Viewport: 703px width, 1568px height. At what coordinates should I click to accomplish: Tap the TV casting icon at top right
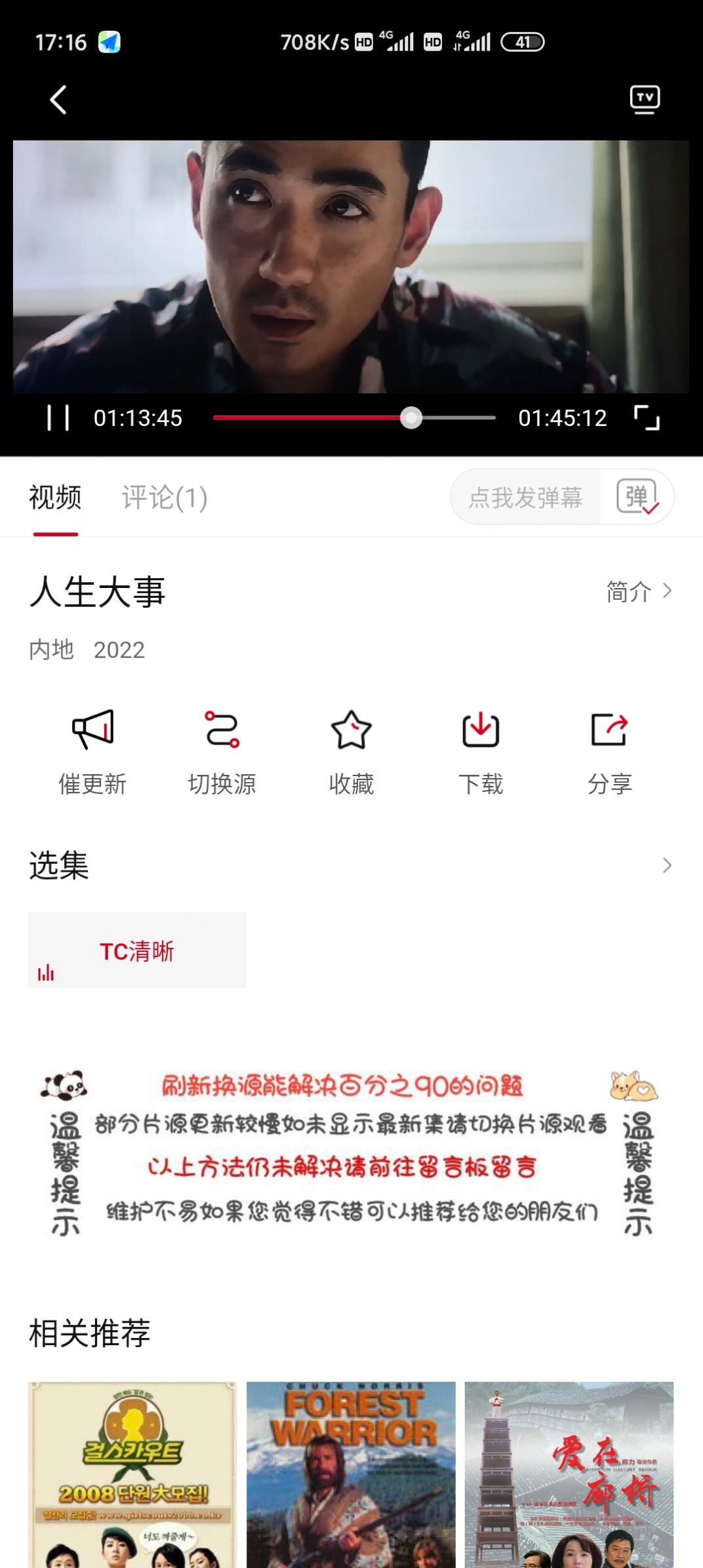(645, 100)
